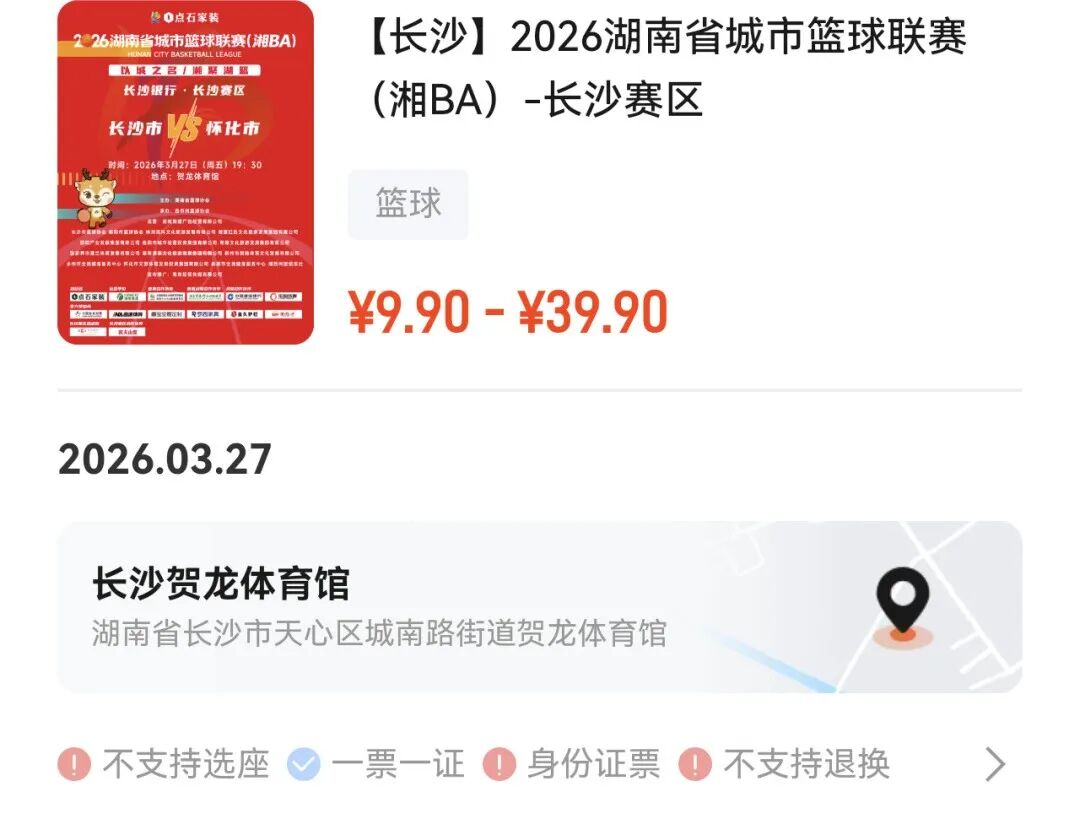
Task: Open the 长沙贺龙体育馆 venue map card
Action: [x=539, y=606]
